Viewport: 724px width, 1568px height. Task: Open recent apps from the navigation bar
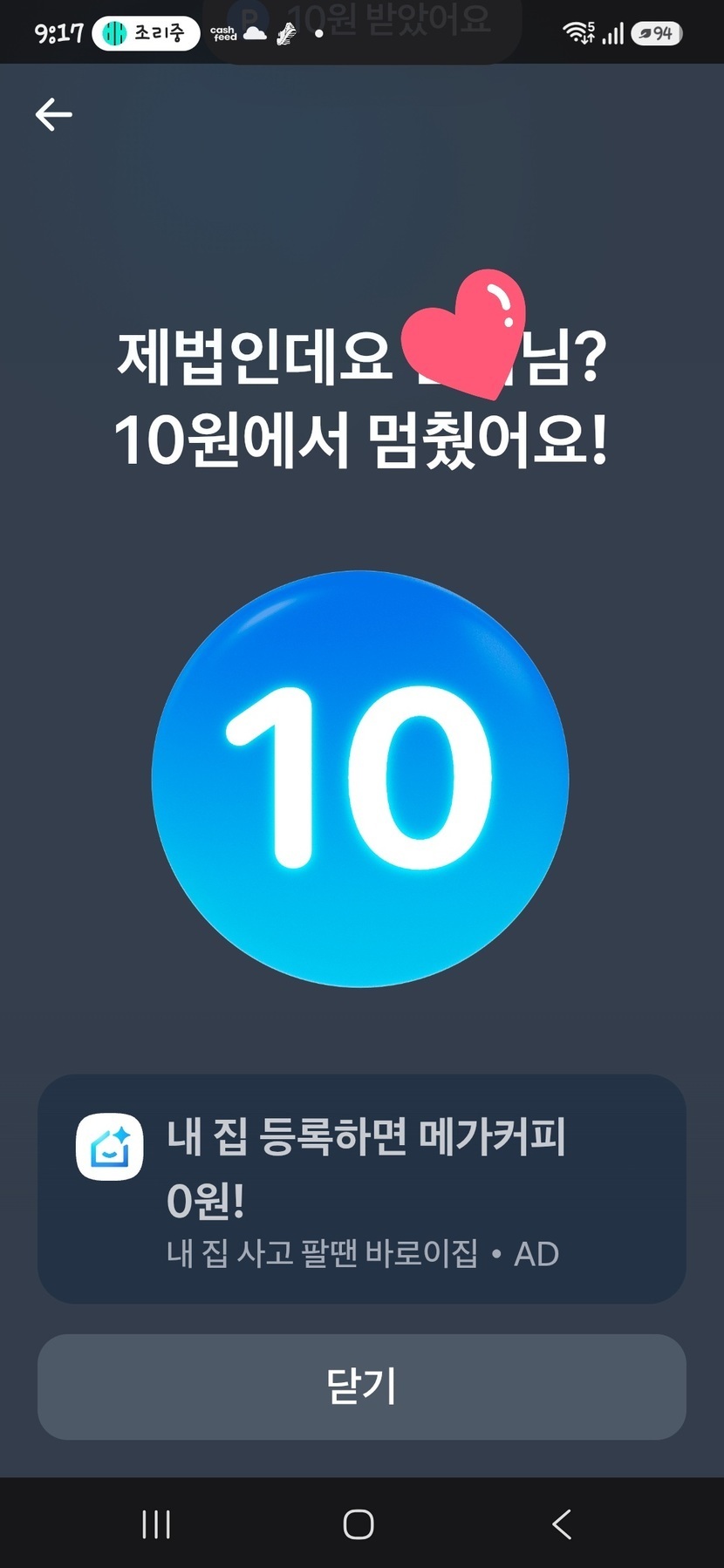point(156,1524)
